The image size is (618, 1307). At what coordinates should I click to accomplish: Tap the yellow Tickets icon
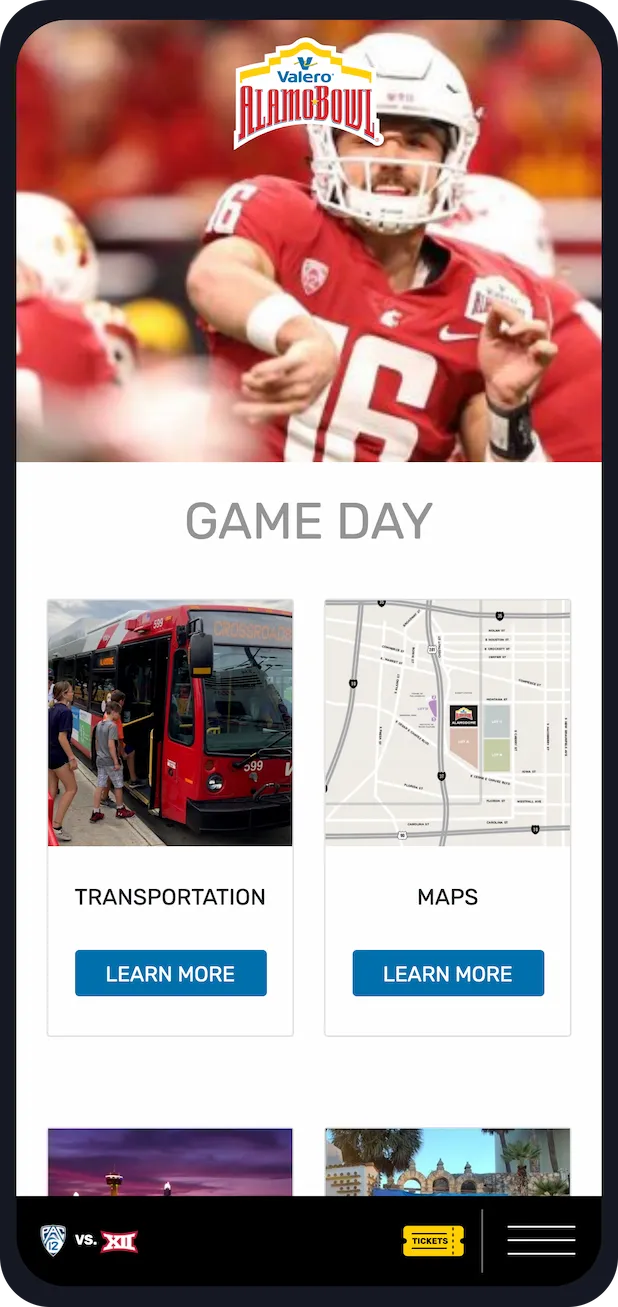[433, 1241]
